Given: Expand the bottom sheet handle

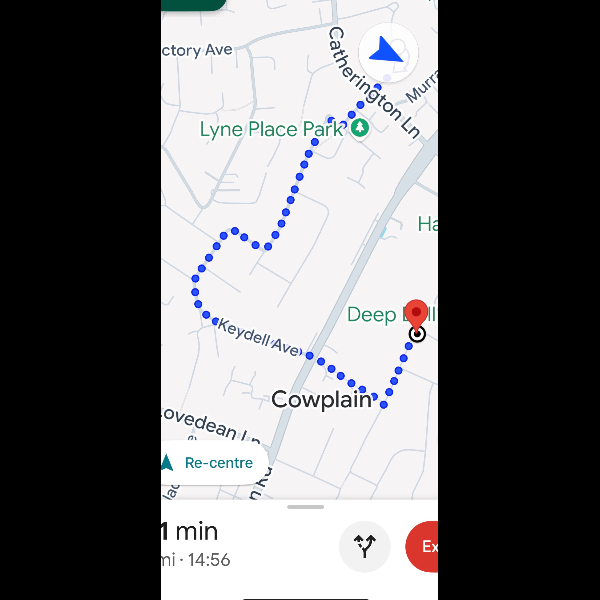Looking at the screenshot, I should point(305,507).
